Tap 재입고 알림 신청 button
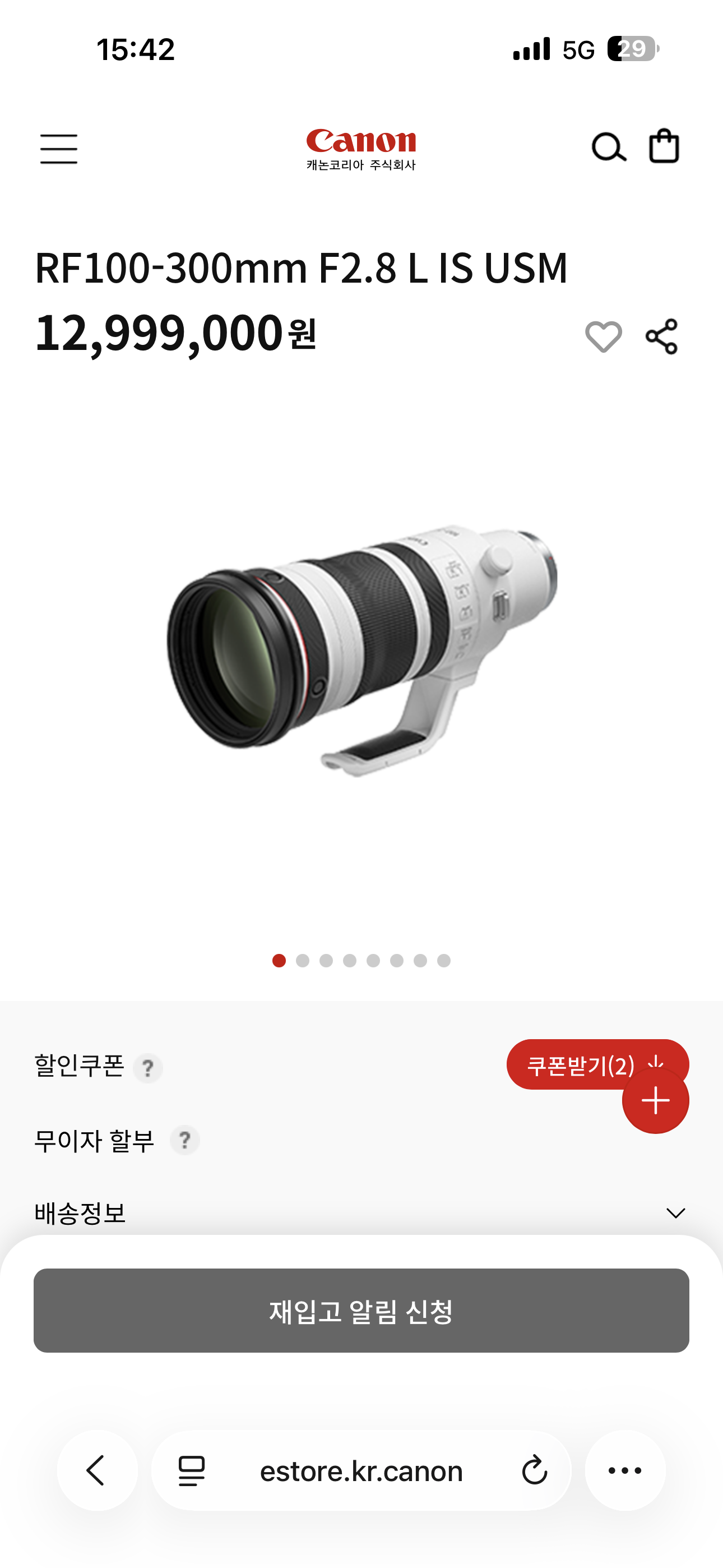The width and height of the screenshot is (723, 1568). 361,1311
